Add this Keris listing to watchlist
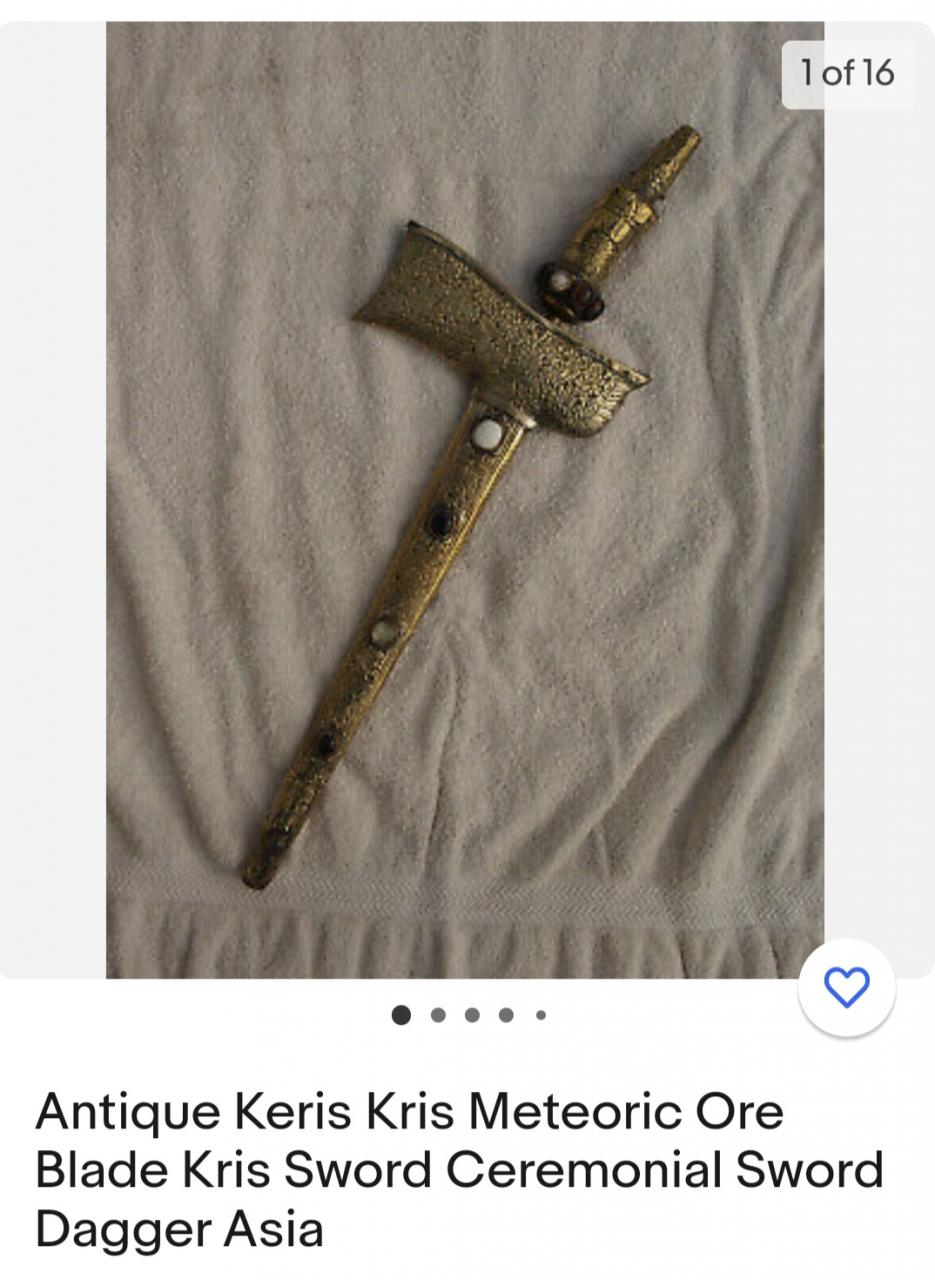The image size is (935, 1280). [846, 988]
